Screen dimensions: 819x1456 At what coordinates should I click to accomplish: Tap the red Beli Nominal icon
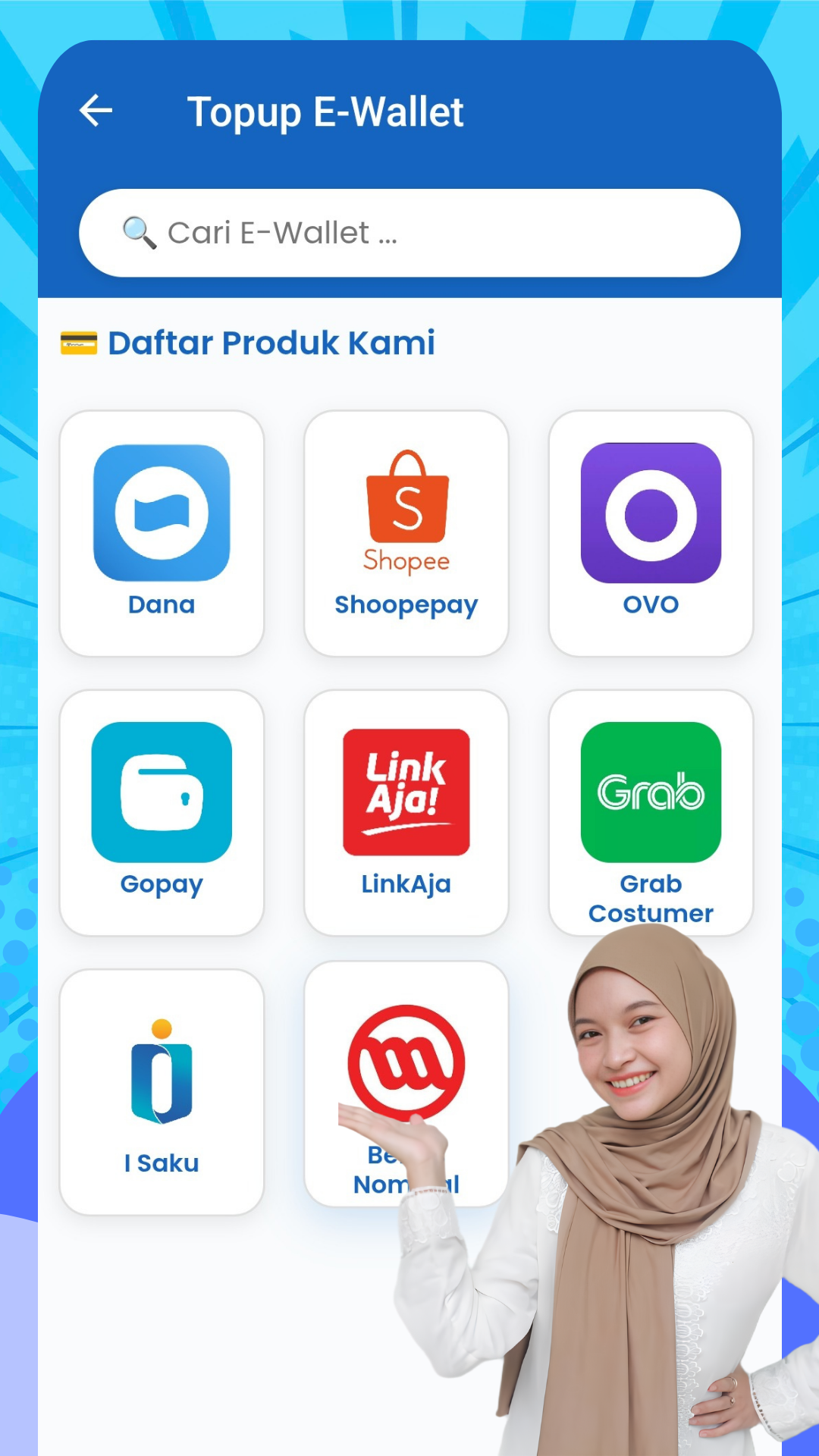click(x=406, y=1062)
